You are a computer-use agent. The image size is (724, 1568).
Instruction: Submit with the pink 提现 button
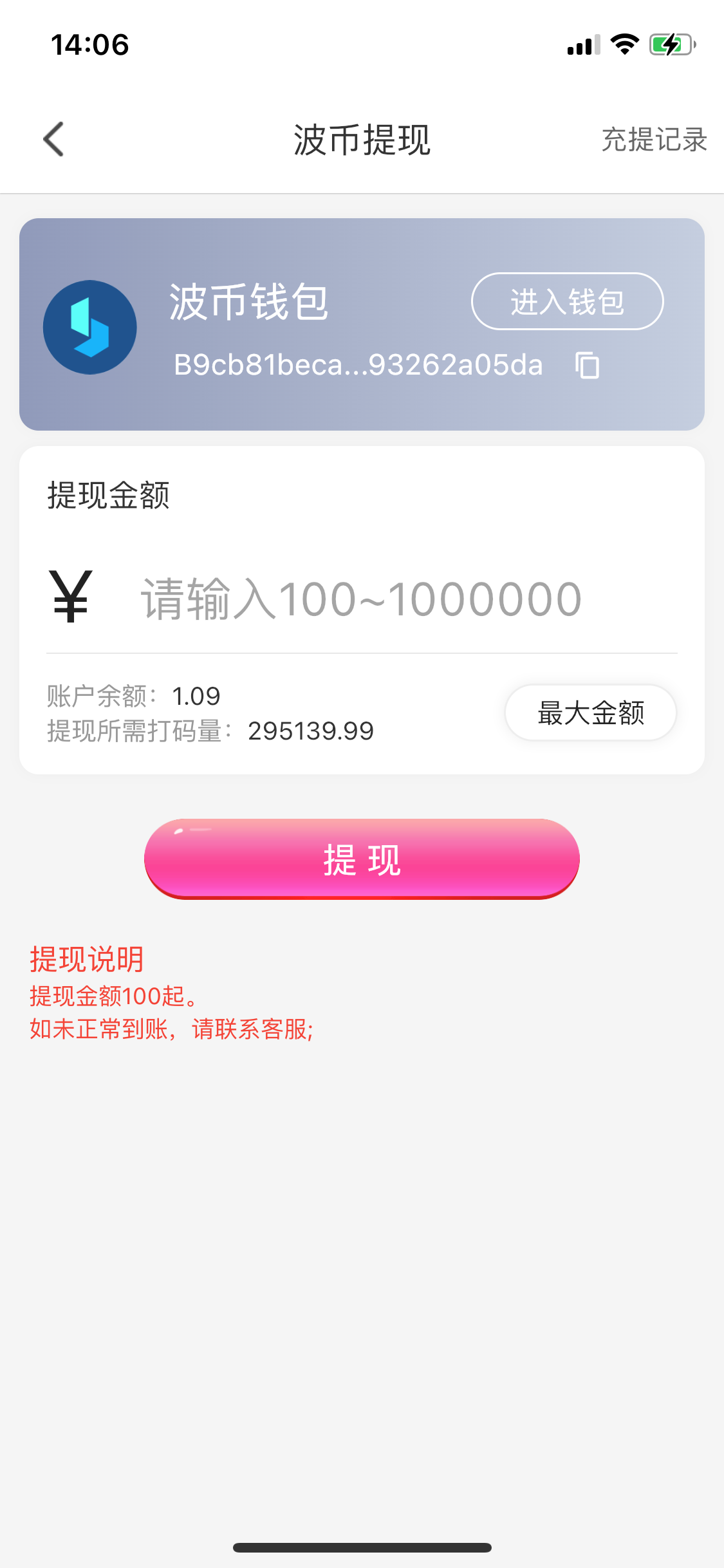pyautogui.click(x=362, y=859)
